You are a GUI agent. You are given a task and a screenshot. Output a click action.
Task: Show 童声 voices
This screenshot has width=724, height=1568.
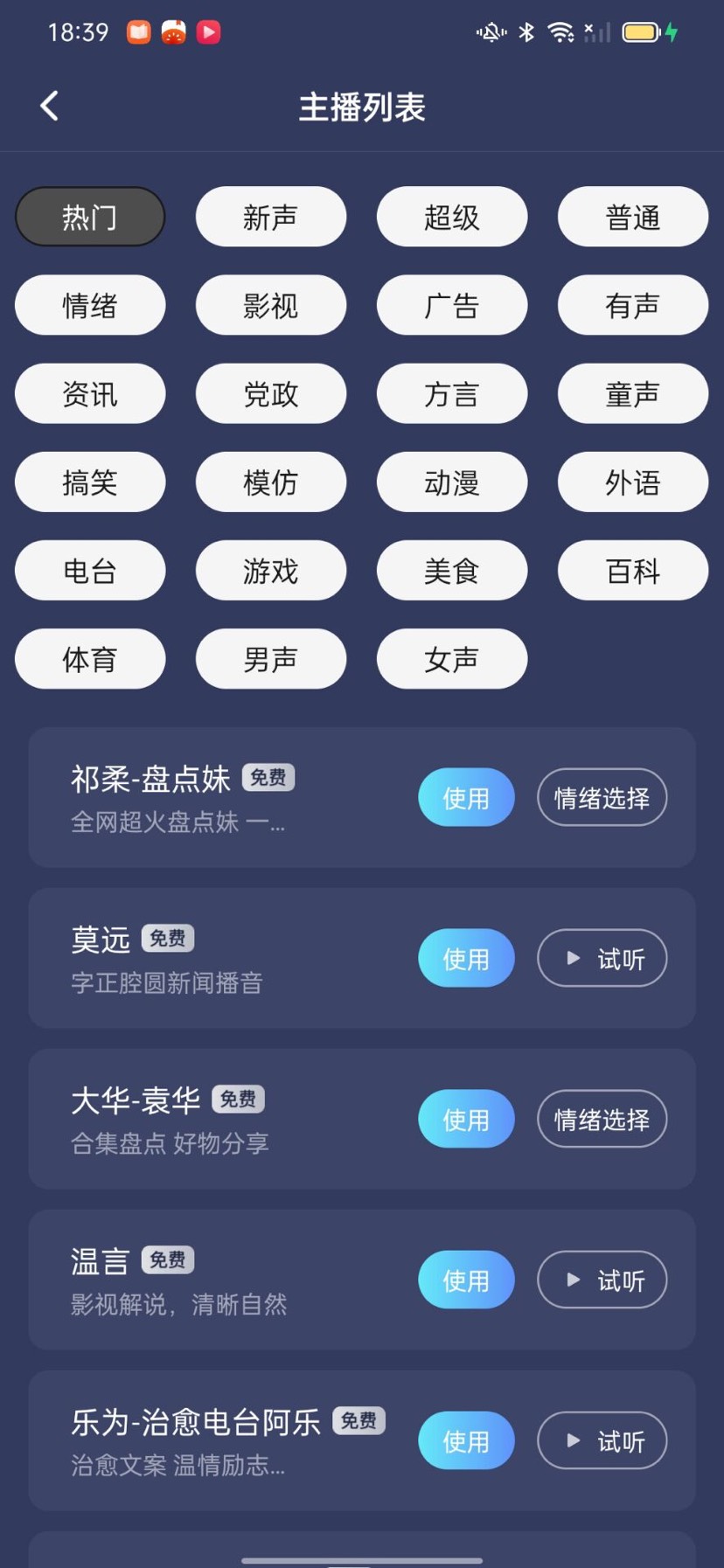point(632,394)
